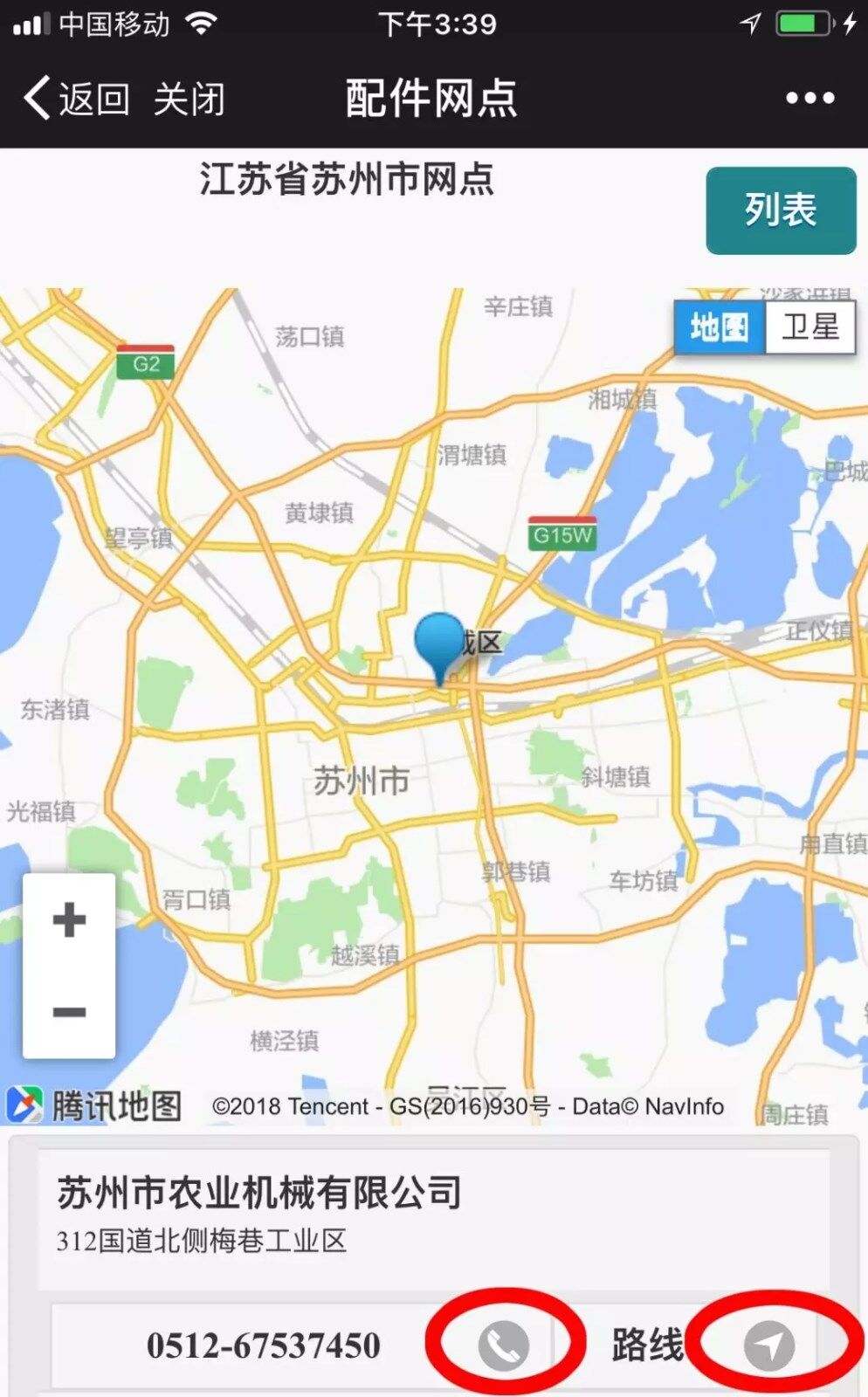868x1397 pixels.
Task: Open the three-dot overflow menu
Action: (809, 98)
